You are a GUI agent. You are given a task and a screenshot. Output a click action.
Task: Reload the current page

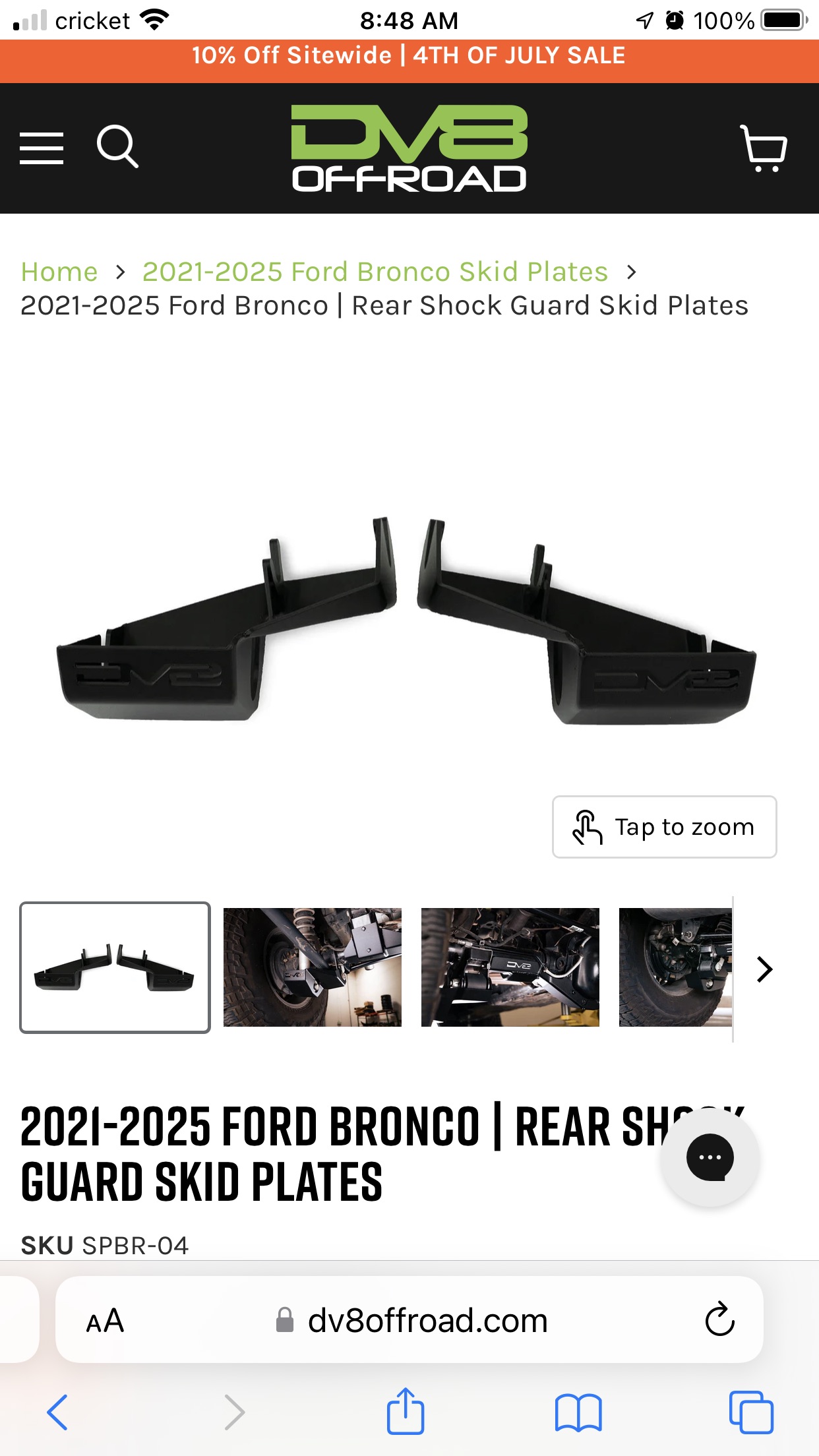[719, 1319]
